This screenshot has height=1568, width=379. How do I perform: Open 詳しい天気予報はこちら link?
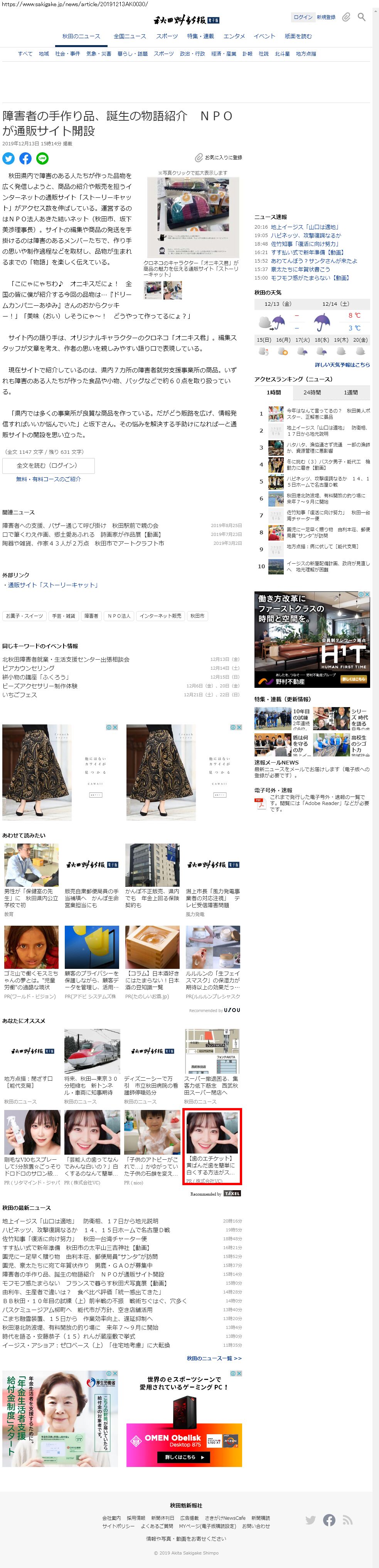342,365
